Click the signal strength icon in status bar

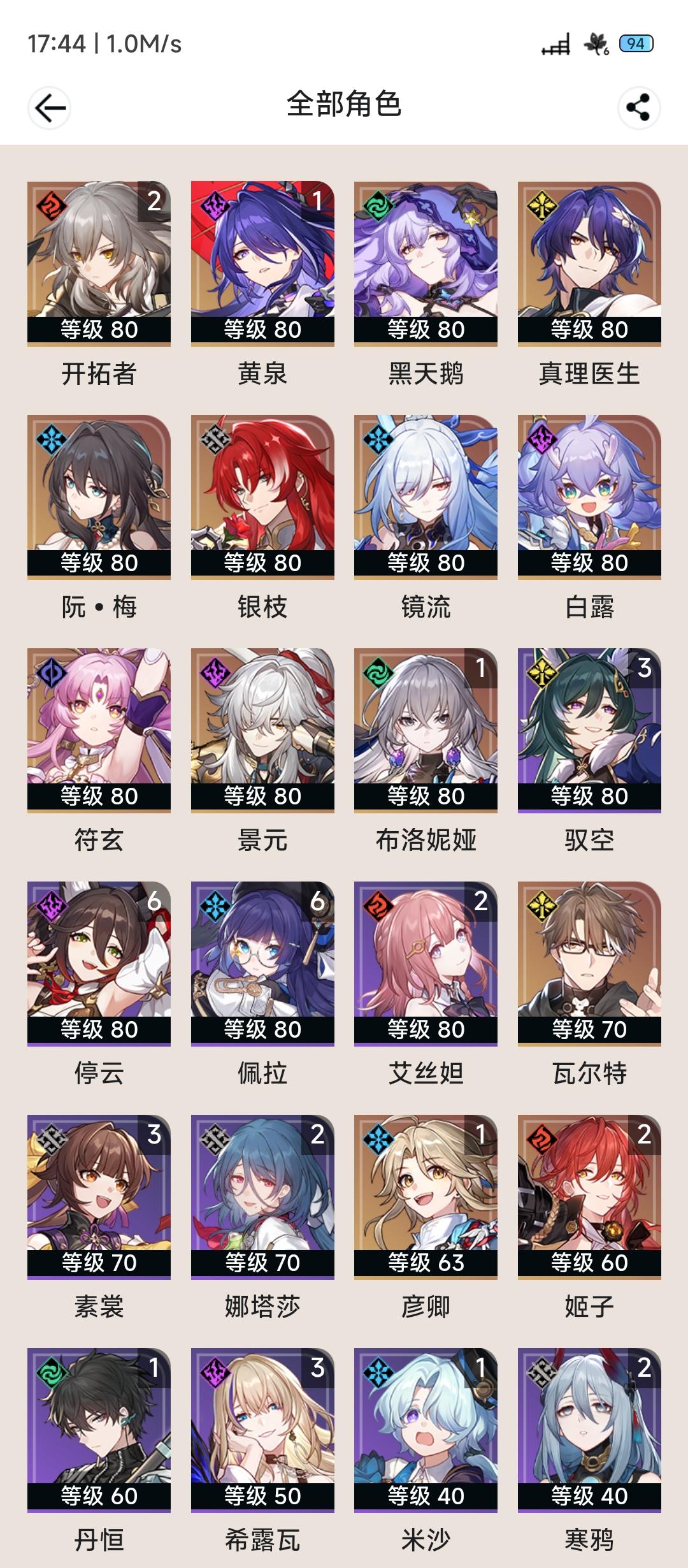coord(556,45)
